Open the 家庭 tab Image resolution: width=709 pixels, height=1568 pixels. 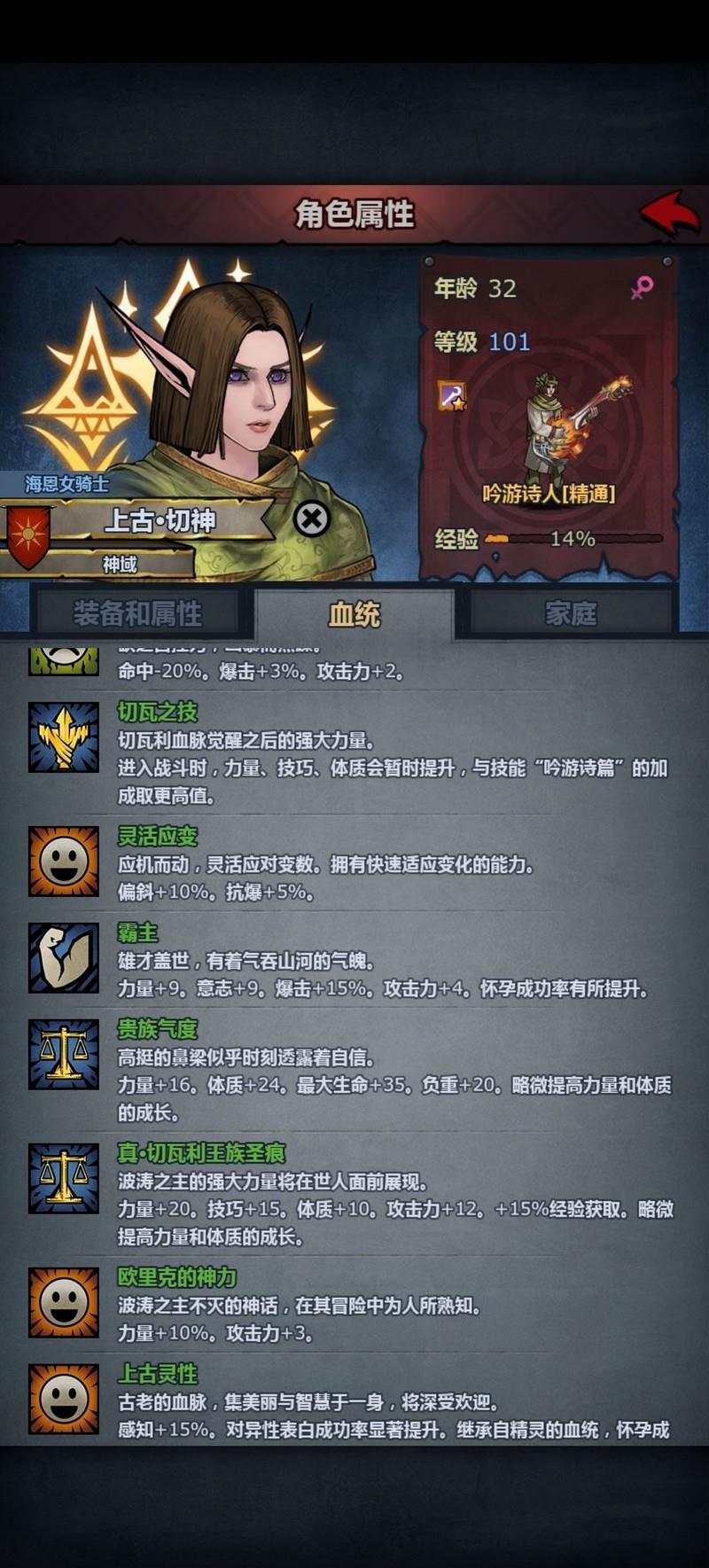point(571,612)
